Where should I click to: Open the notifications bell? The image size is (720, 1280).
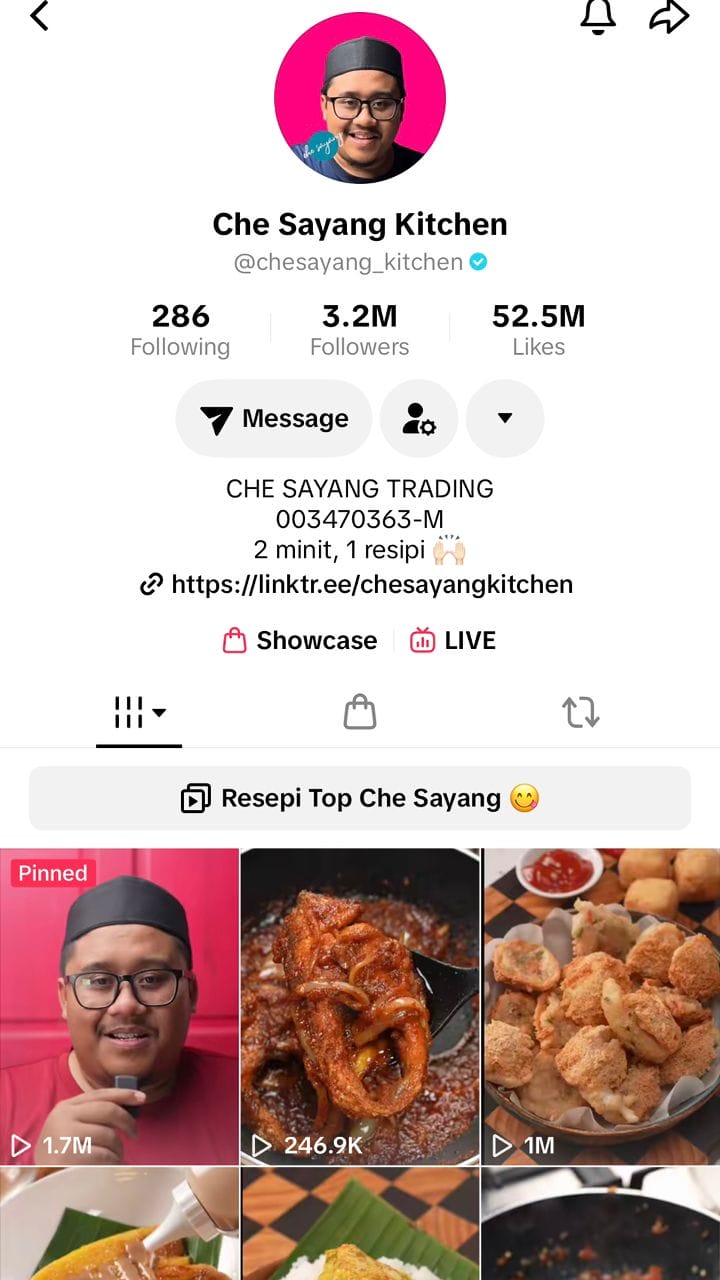598,15
